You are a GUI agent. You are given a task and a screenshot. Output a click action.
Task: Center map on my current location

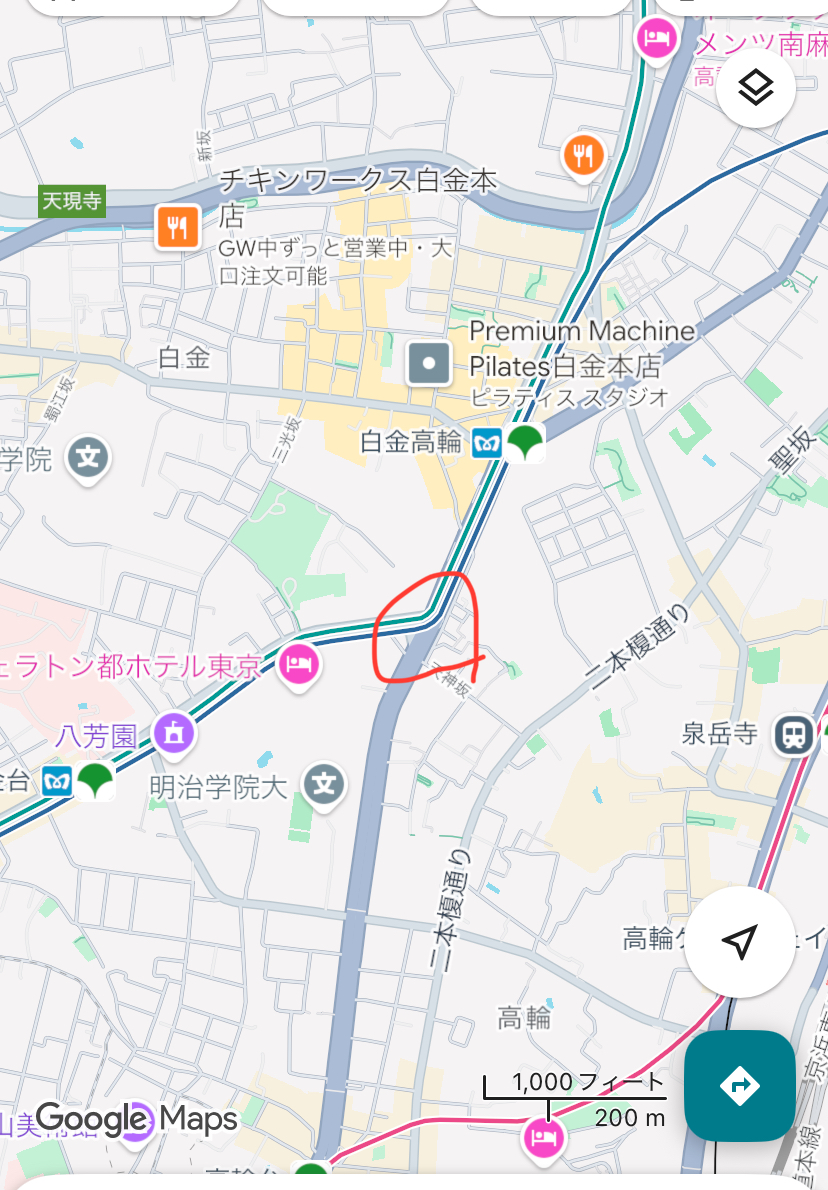tap(739, 940)
